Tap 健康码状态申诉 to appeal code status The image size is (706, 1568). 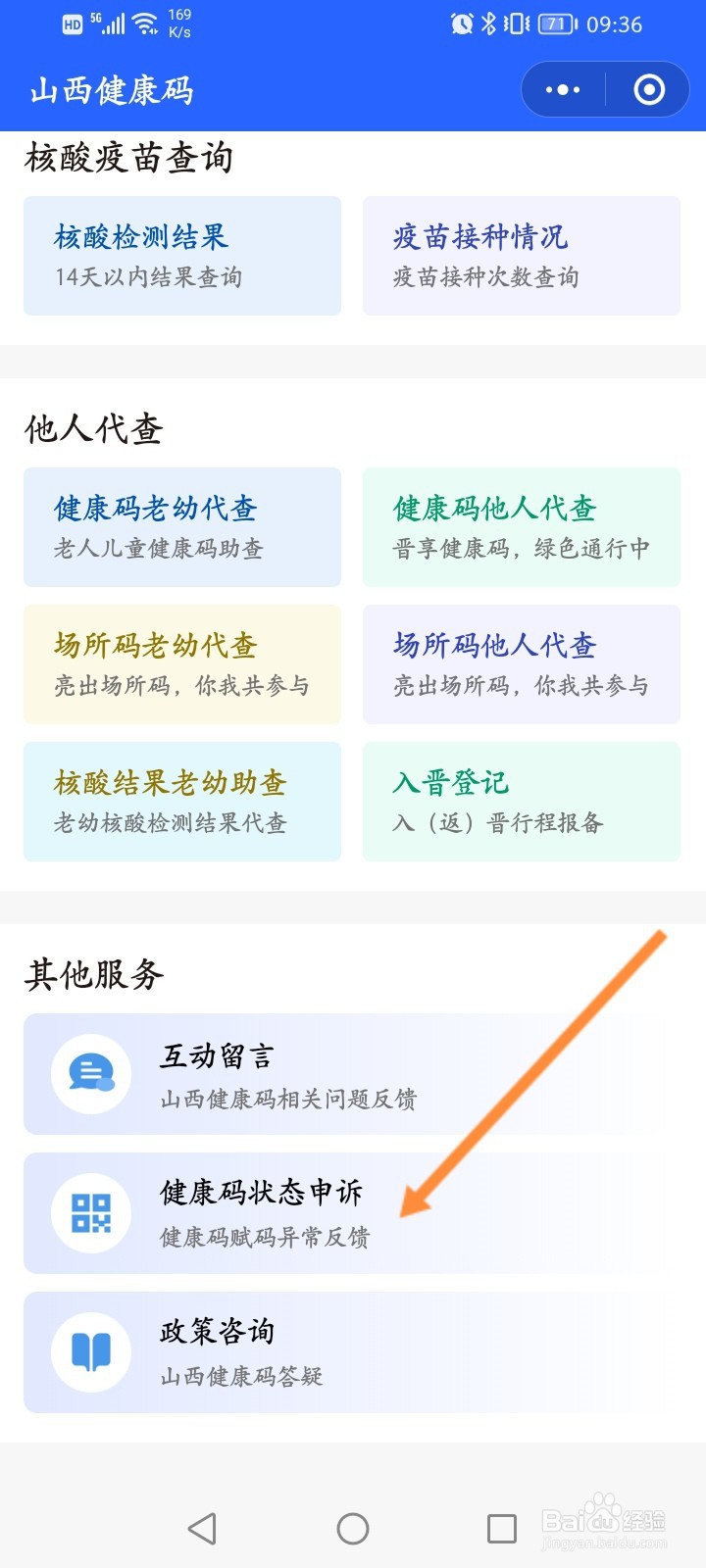pyautogui.click(x=259, y=1195)
